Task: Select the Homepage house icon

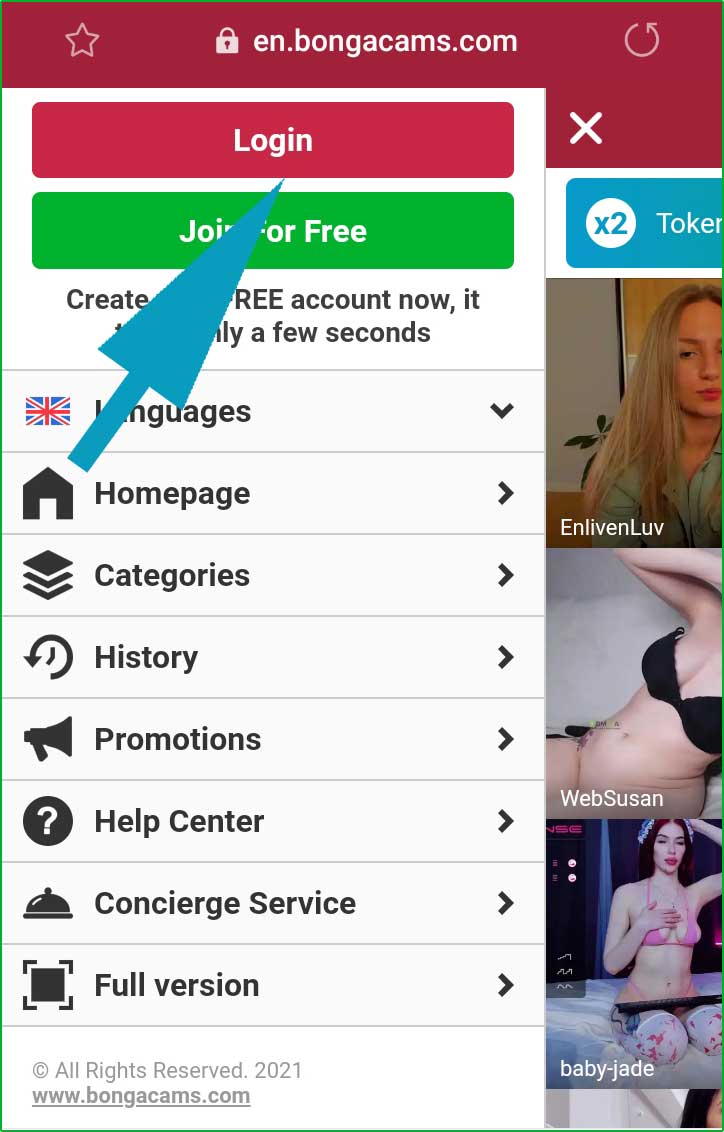Action: (x=47, y=493)
